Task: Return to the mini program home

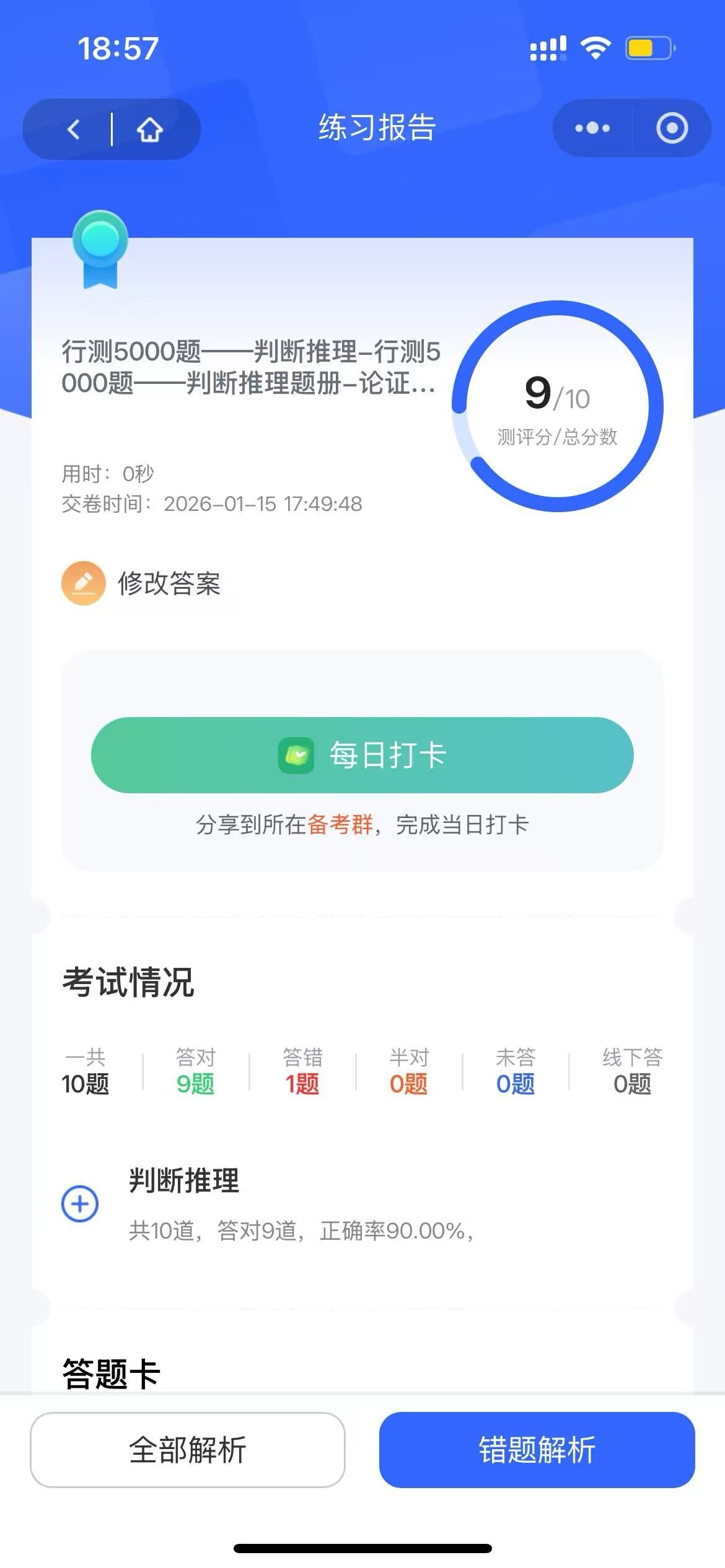Action: [149, 129]
